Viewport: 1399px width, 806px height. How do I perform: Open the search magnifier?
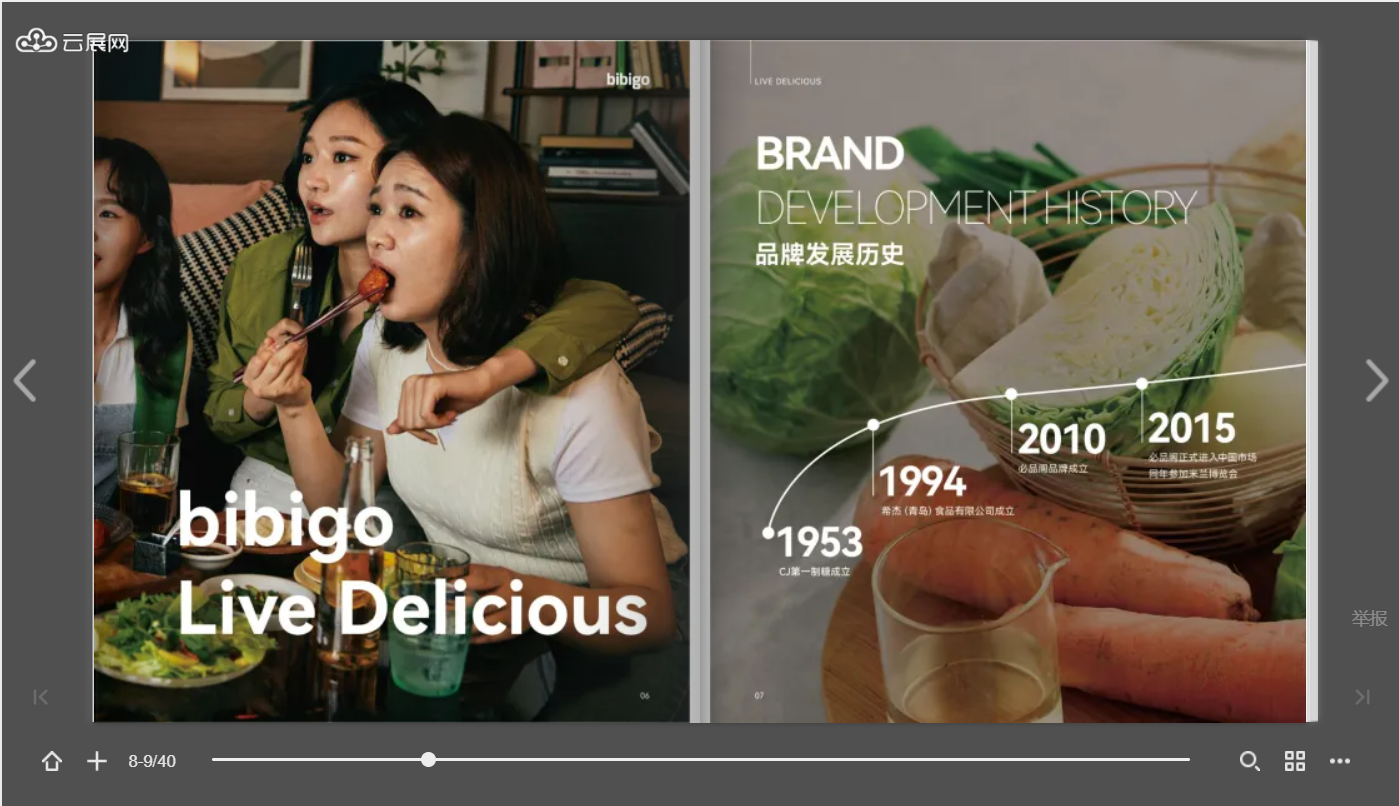1249,761
